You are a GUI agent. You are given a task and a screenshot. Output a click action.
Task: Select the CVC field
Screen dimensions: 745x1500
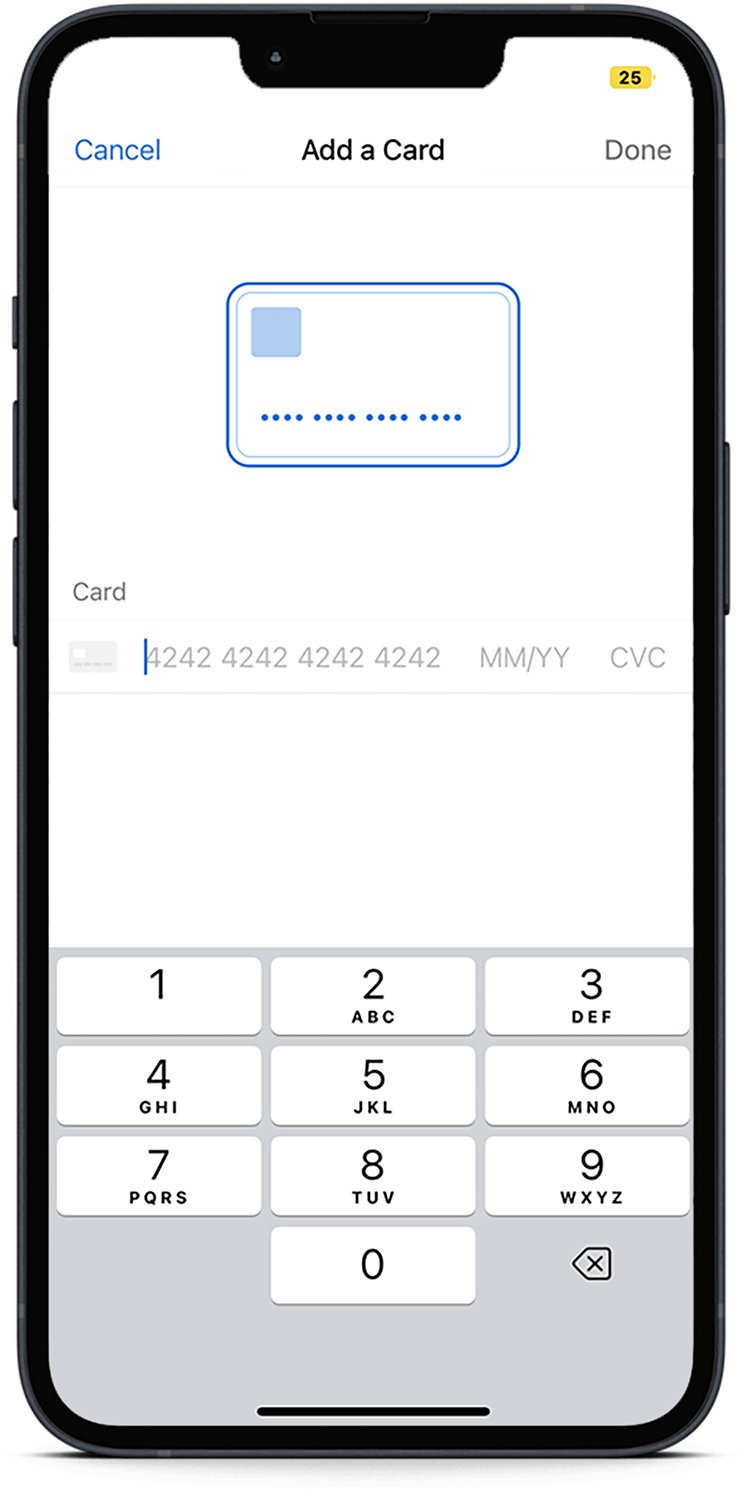[x=637, y=657]
